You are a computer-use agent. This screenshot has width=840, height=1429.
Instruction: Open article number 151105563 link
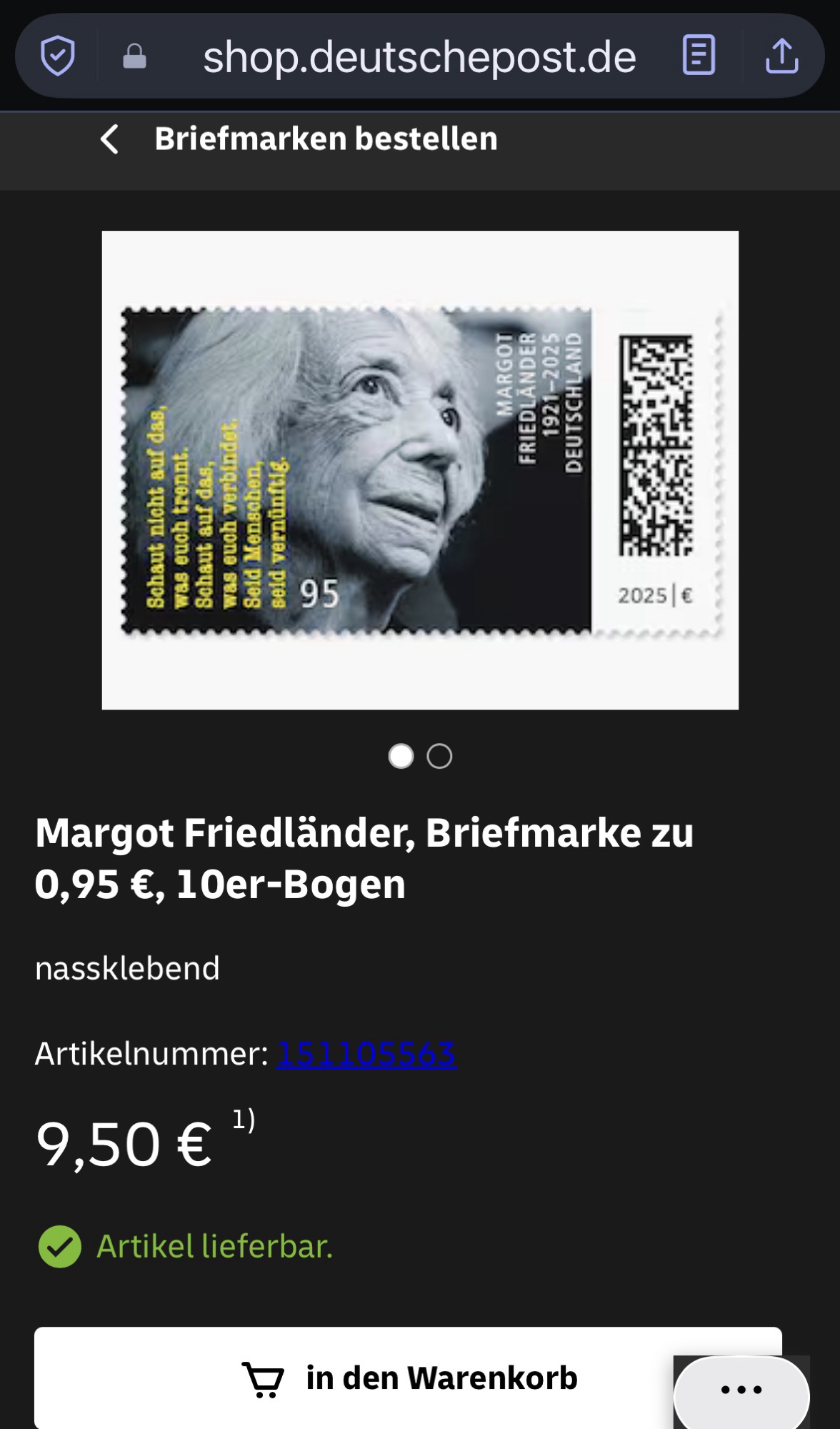tap(366, 1054)
